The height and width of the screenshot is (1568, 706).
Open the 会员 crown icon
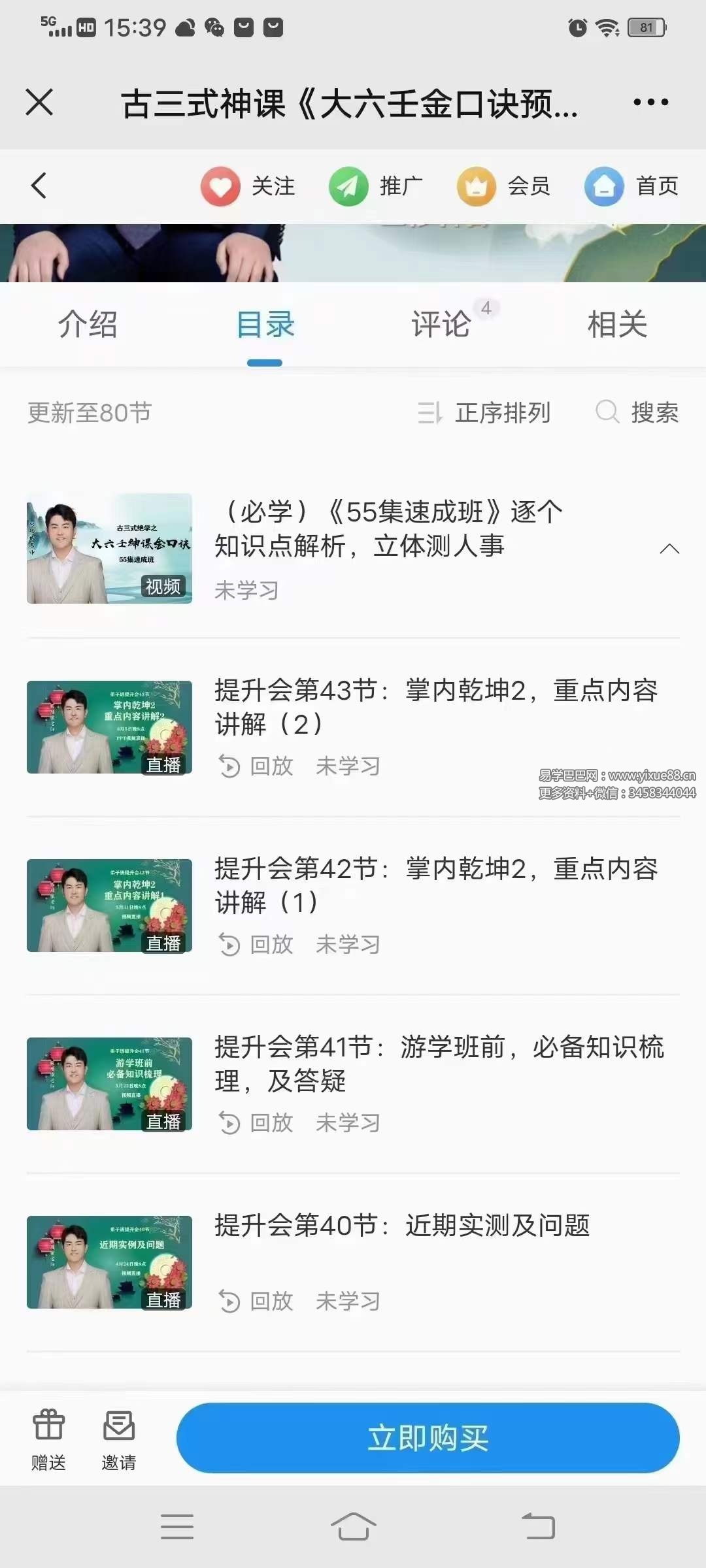pos(477,187)
